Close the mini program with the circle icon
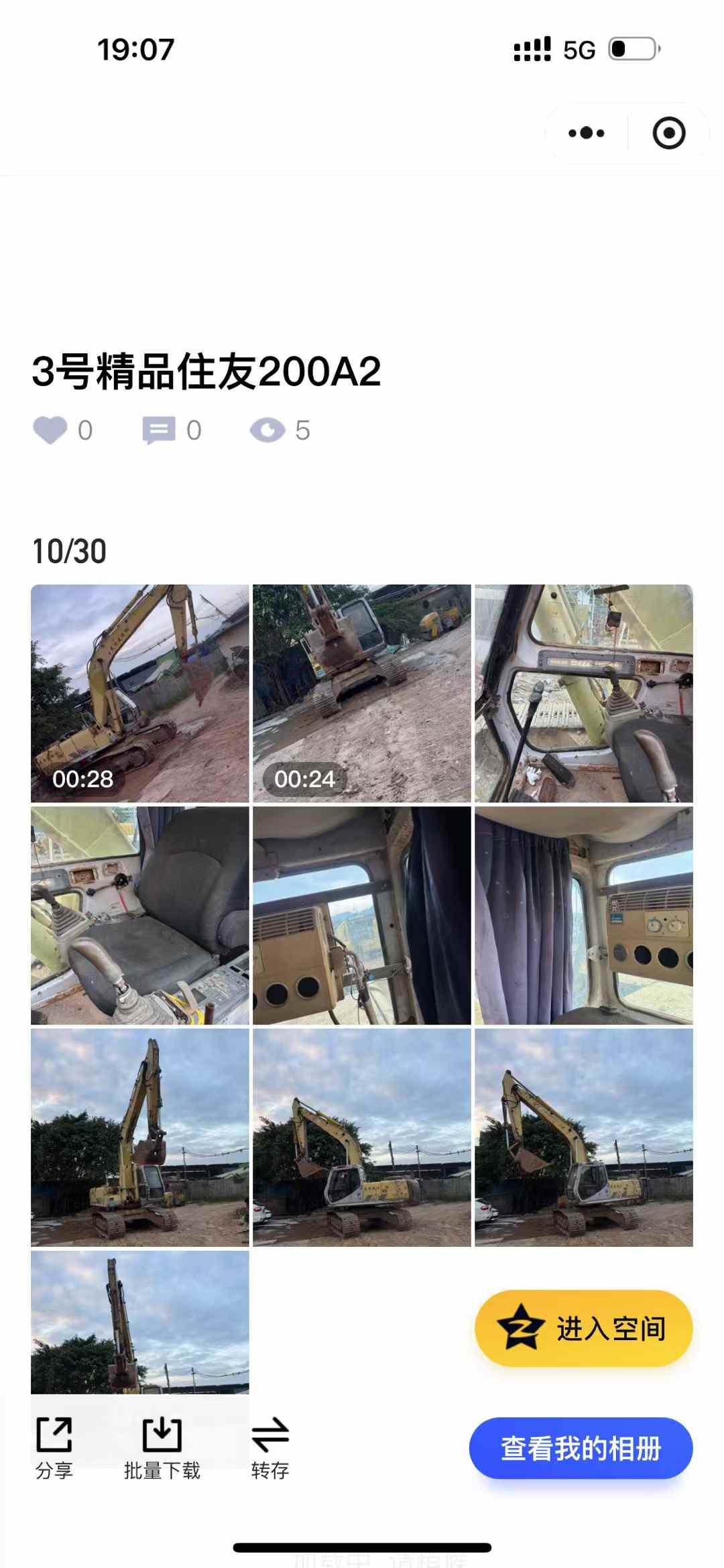Screen dimensions: 724x1568 [x=668, y=133]
